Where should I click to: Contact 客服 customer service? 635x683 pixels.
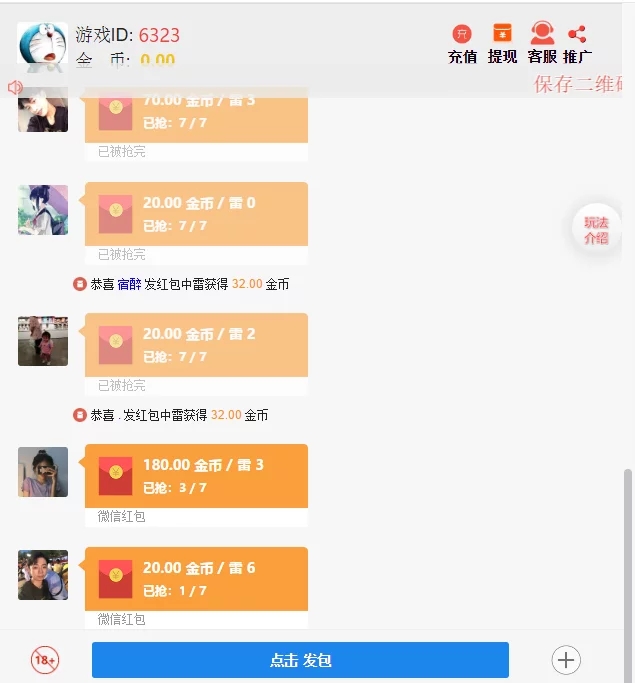(542, 44)
